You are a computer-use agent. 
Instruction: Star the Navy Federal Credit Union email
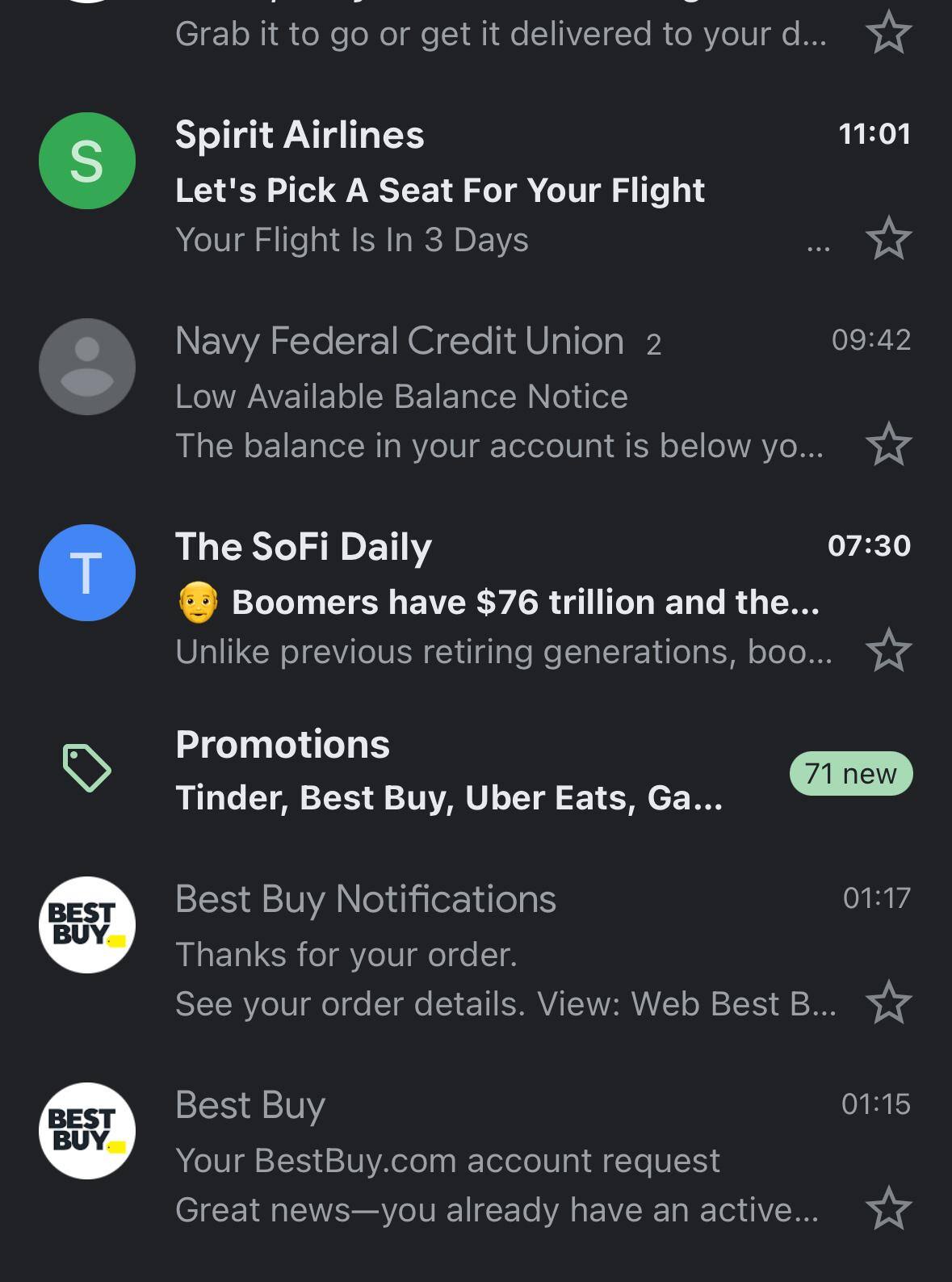888,444
